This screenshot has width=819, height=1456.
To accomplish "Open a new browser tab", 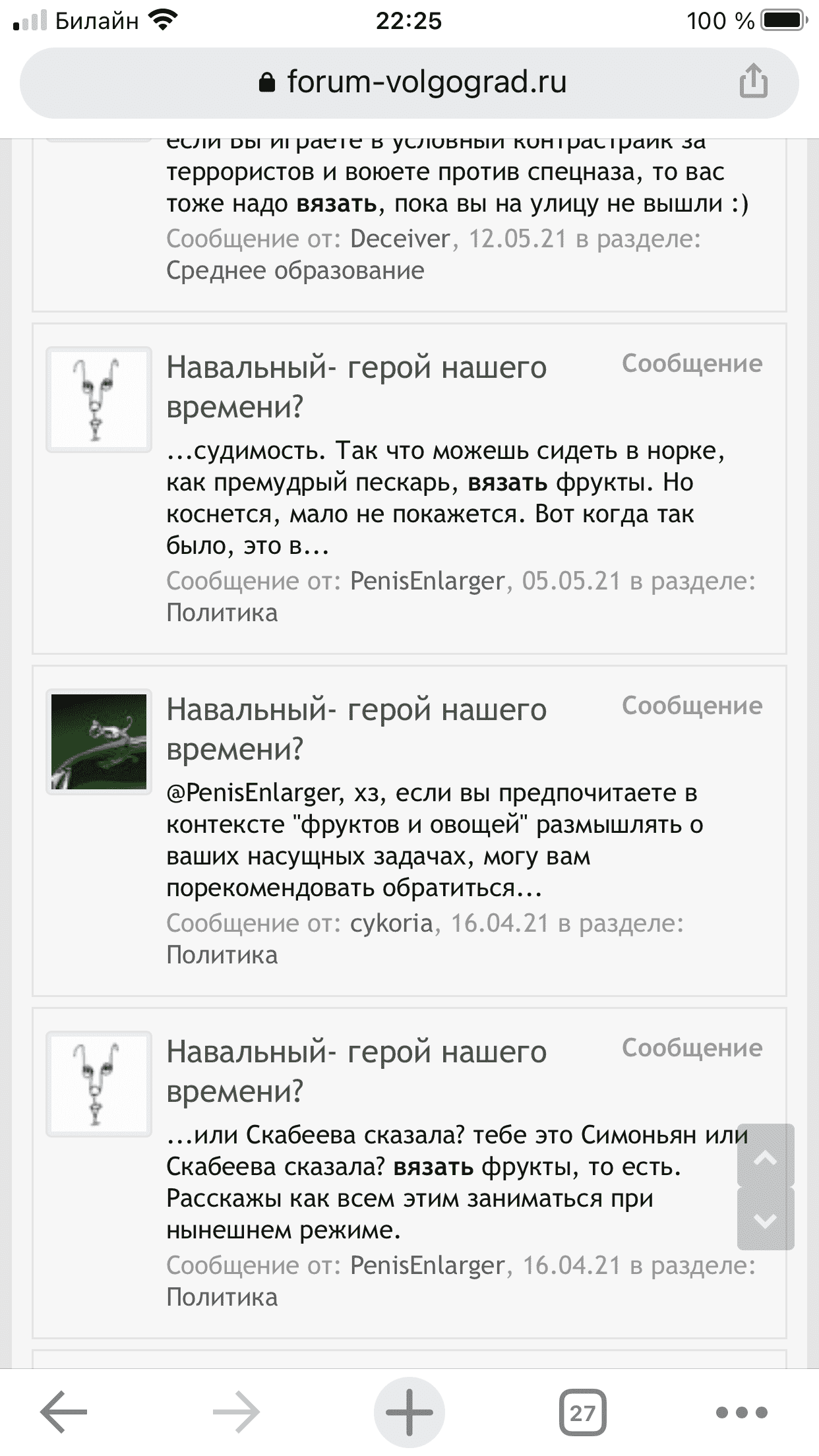I will [x=409, y=1412].
